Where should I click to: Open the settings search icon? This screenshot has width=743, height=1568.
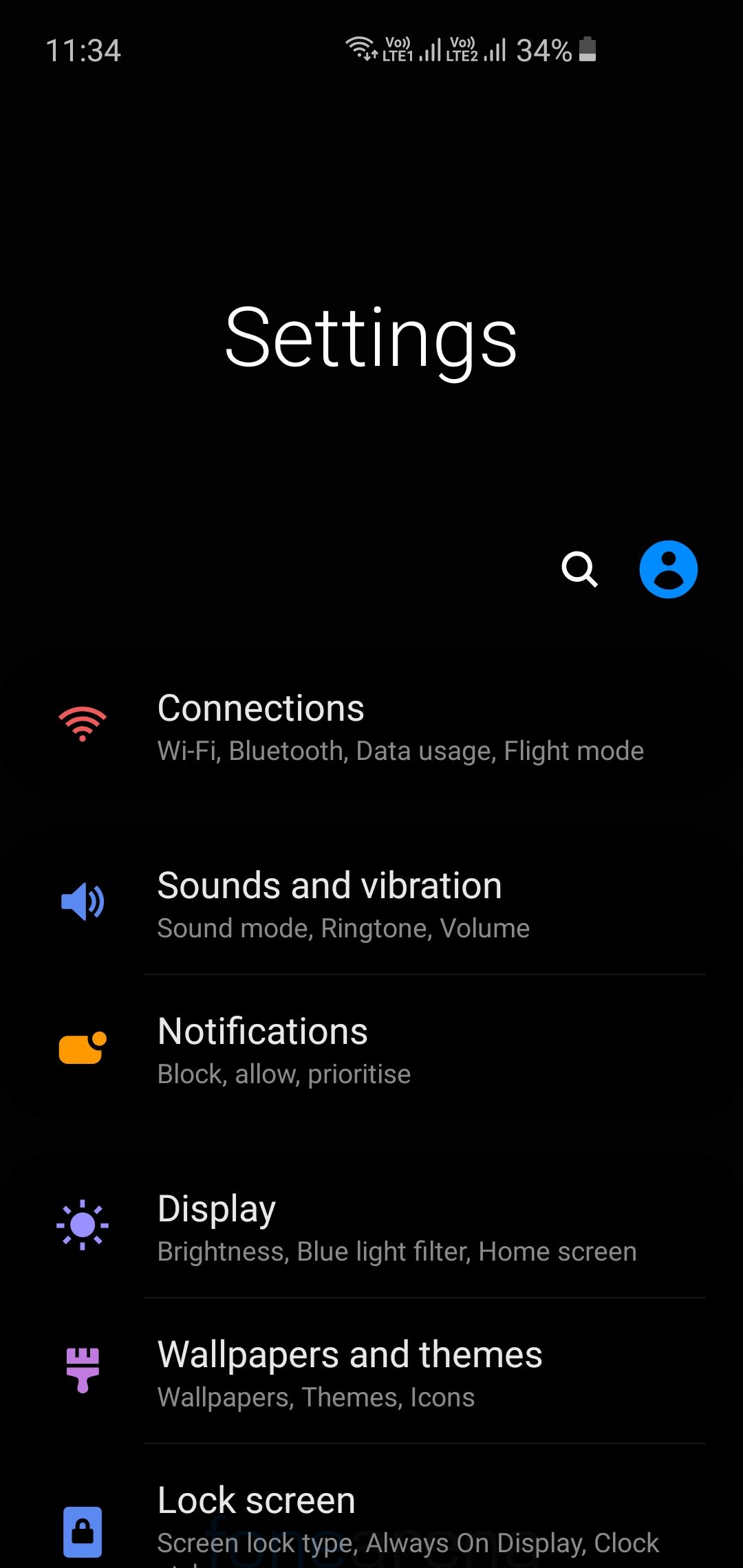579,569
